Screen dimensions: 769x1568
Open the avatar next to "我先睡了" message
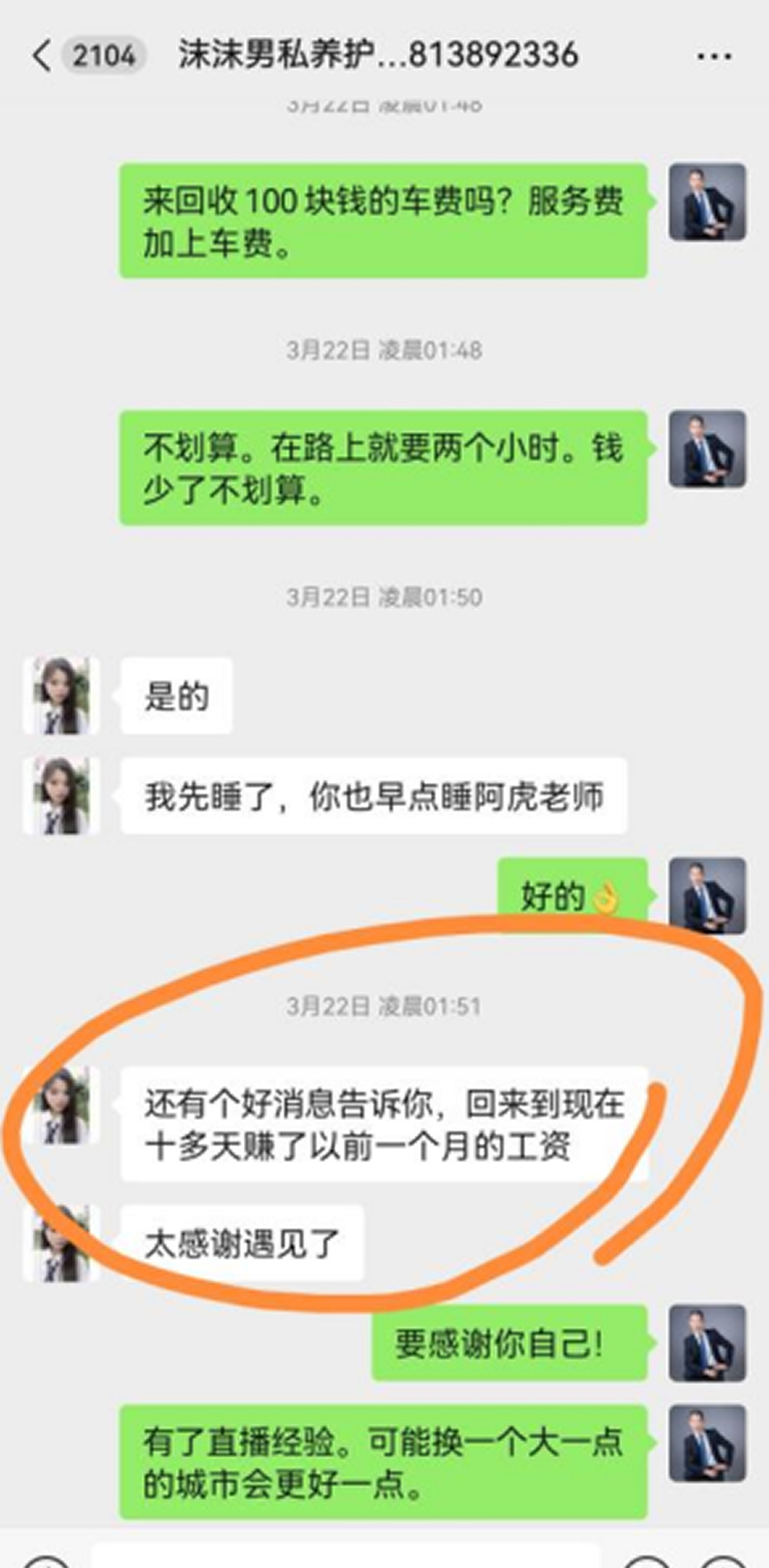click(61, 795)
